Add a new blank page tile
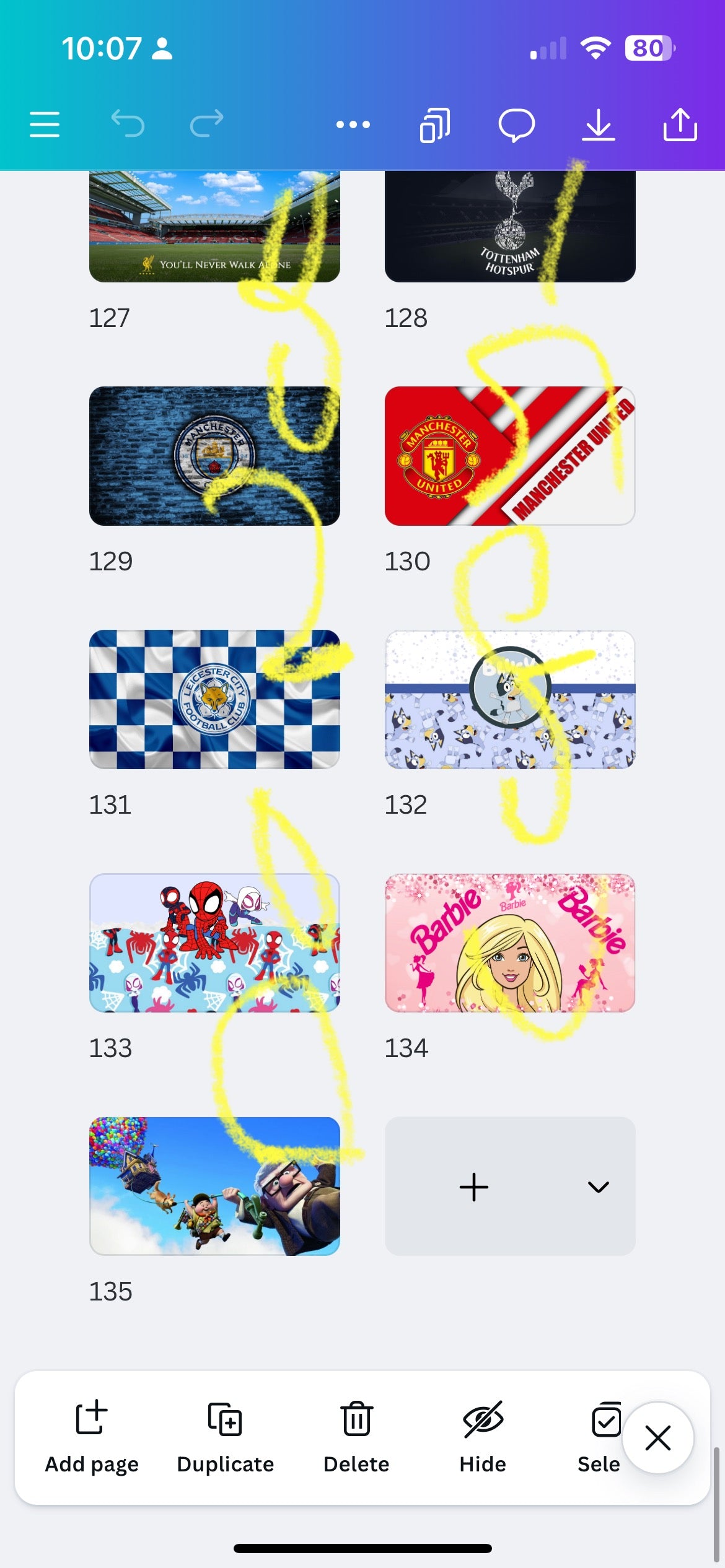Screen dimensions: 725x1568 tap(474, 1187)
